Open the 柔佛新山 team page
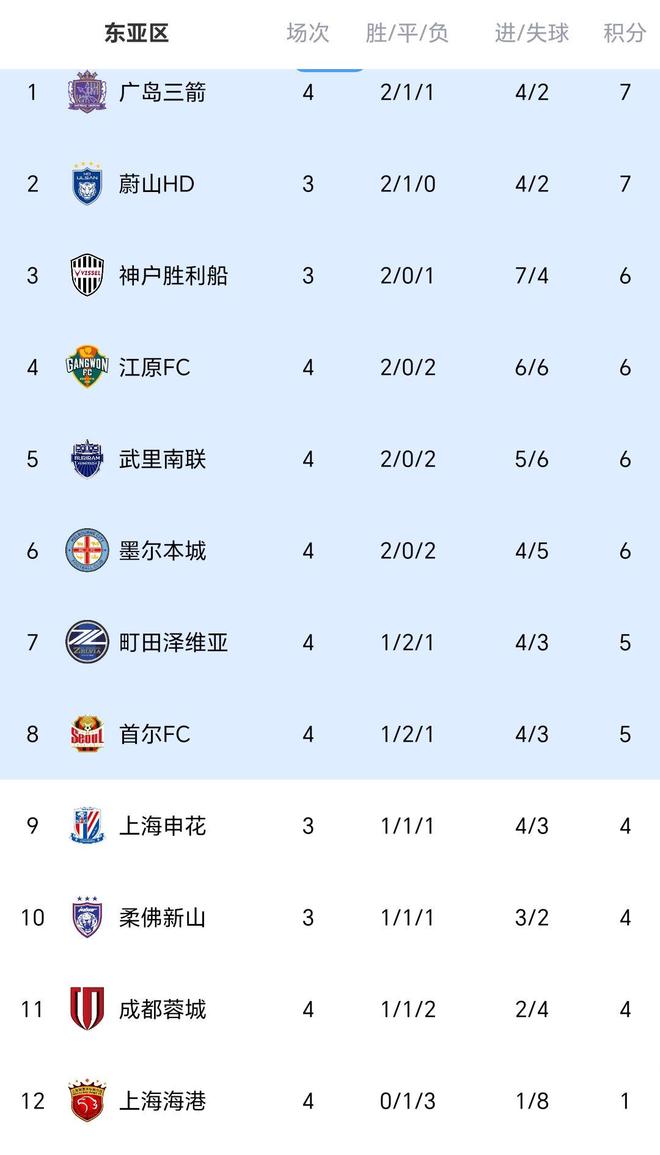 click(x=163, y=917)
